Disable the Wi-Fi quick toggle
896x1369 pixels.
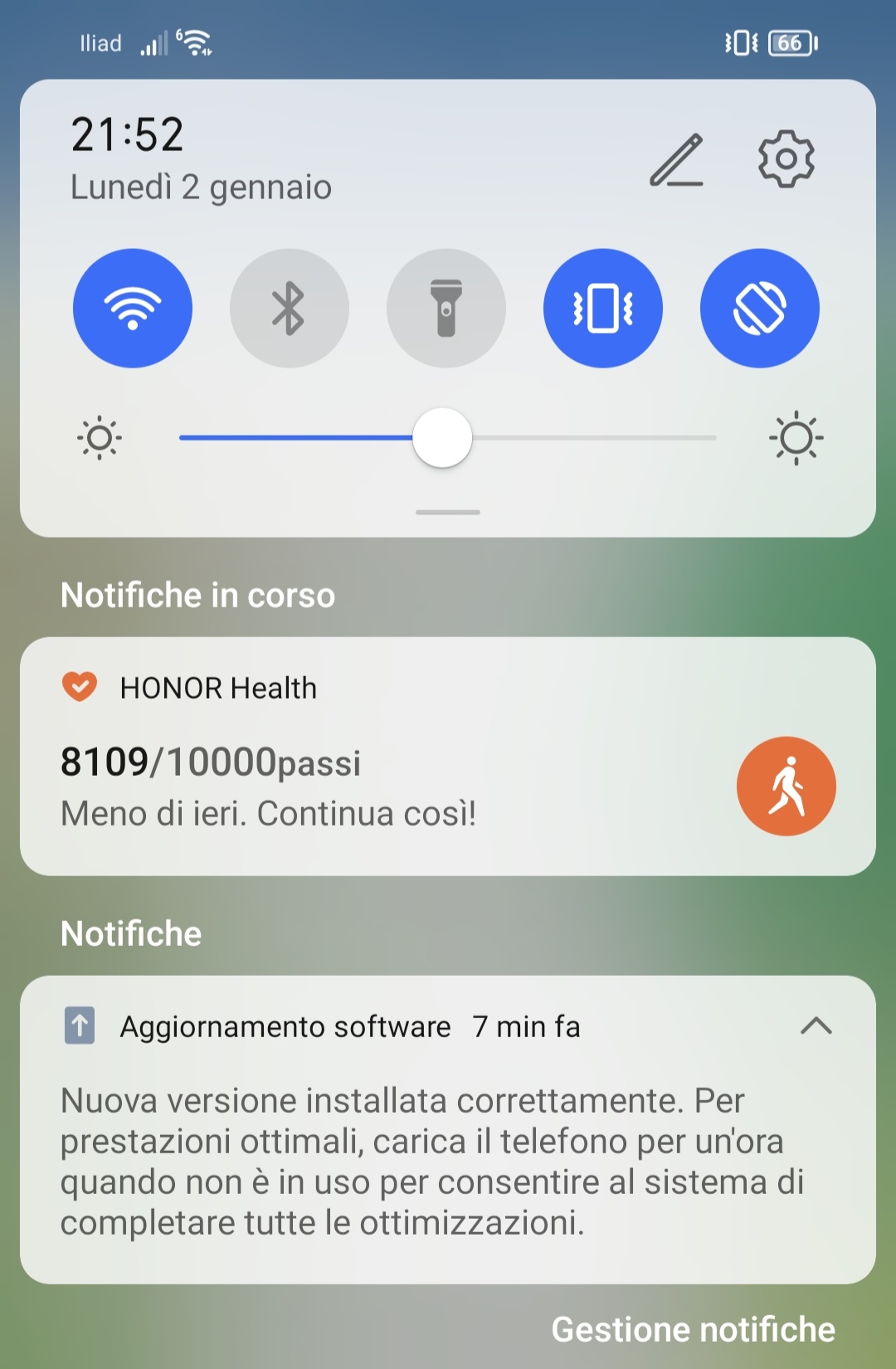(133, 307)
